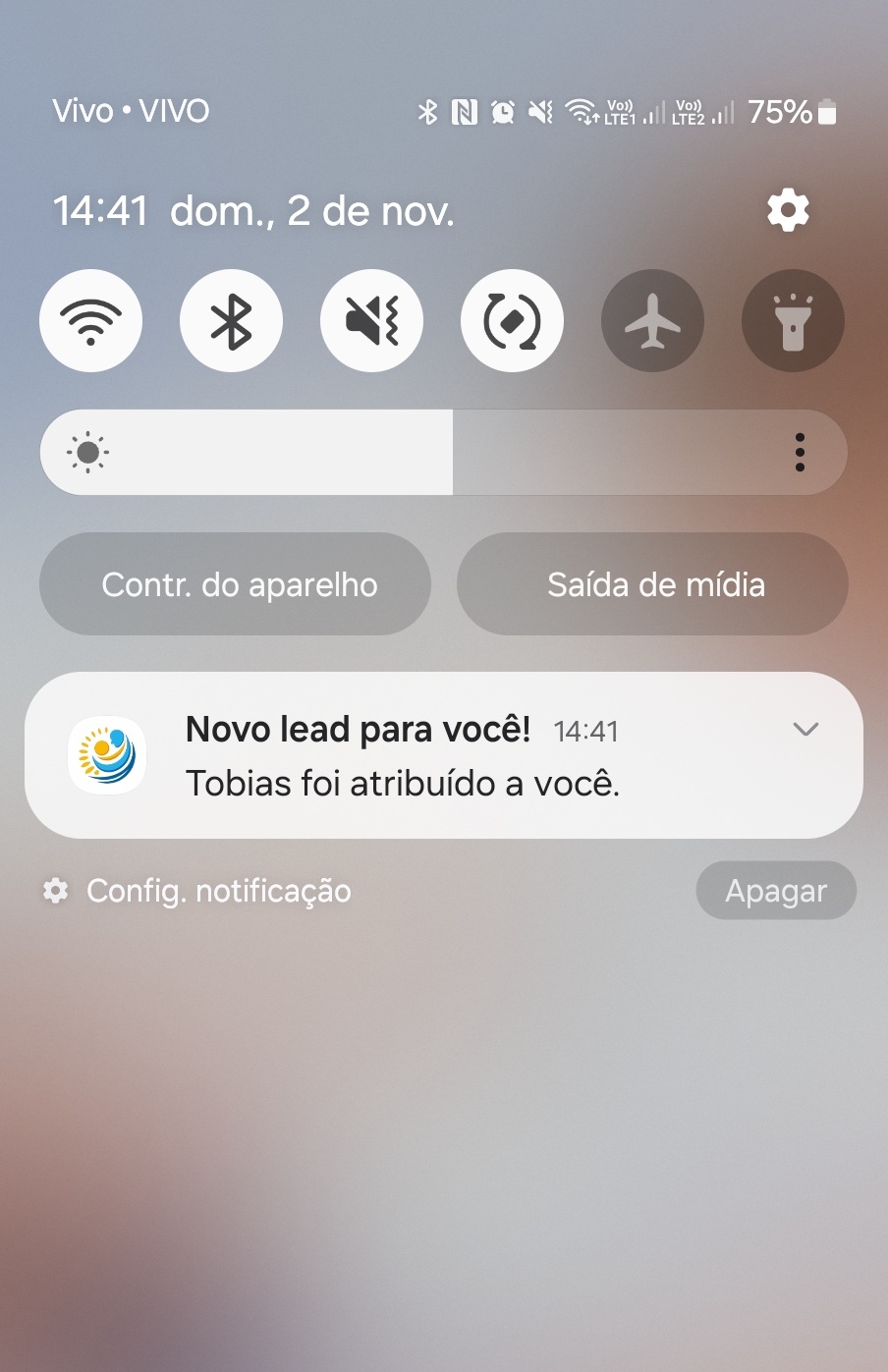Screen dimensions: 888x1372
Task: Tap the NFC icon in the status bar
Action: (x=465, y=112)
